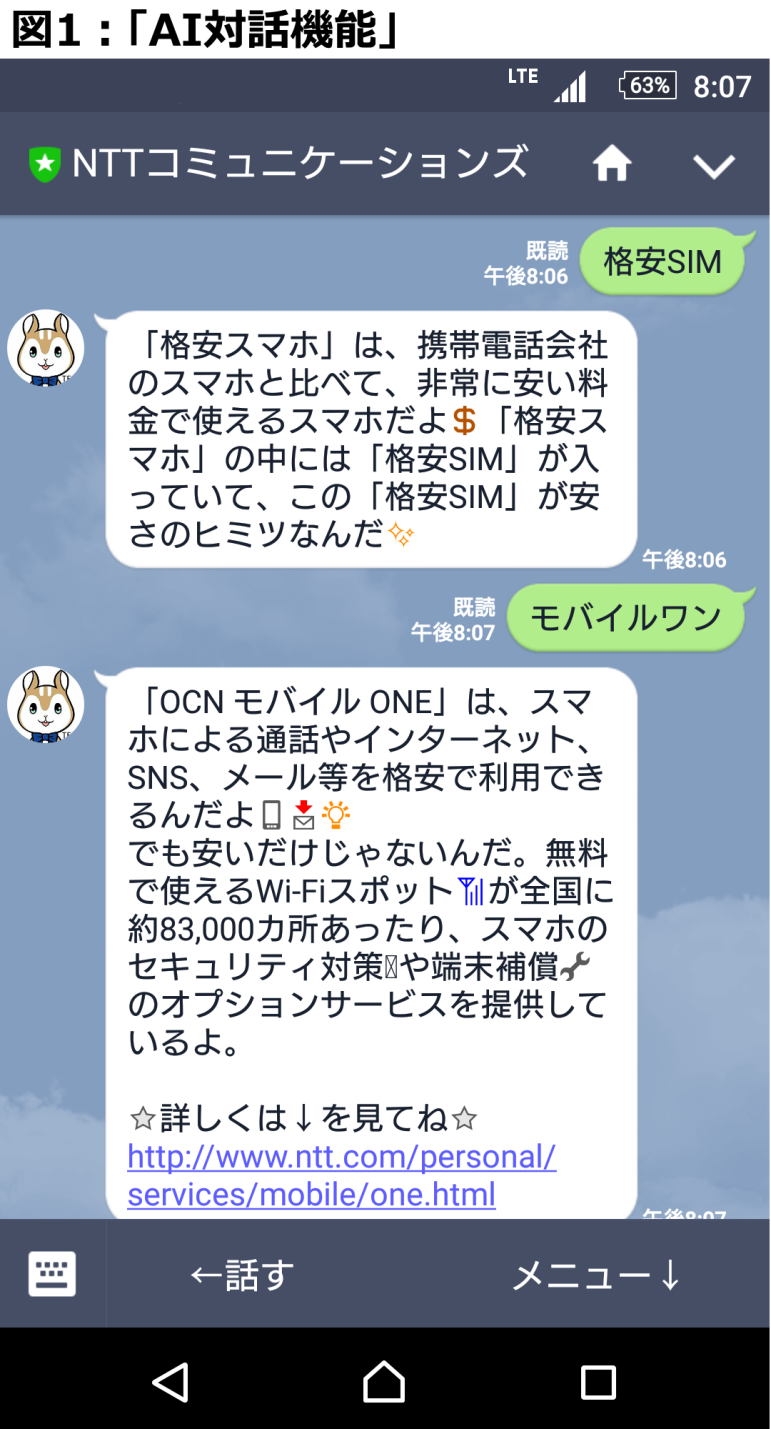Tap the bot avatar beside 格安スマホ message
Viewport: 771px width, 1429px height.
(45, 348)
